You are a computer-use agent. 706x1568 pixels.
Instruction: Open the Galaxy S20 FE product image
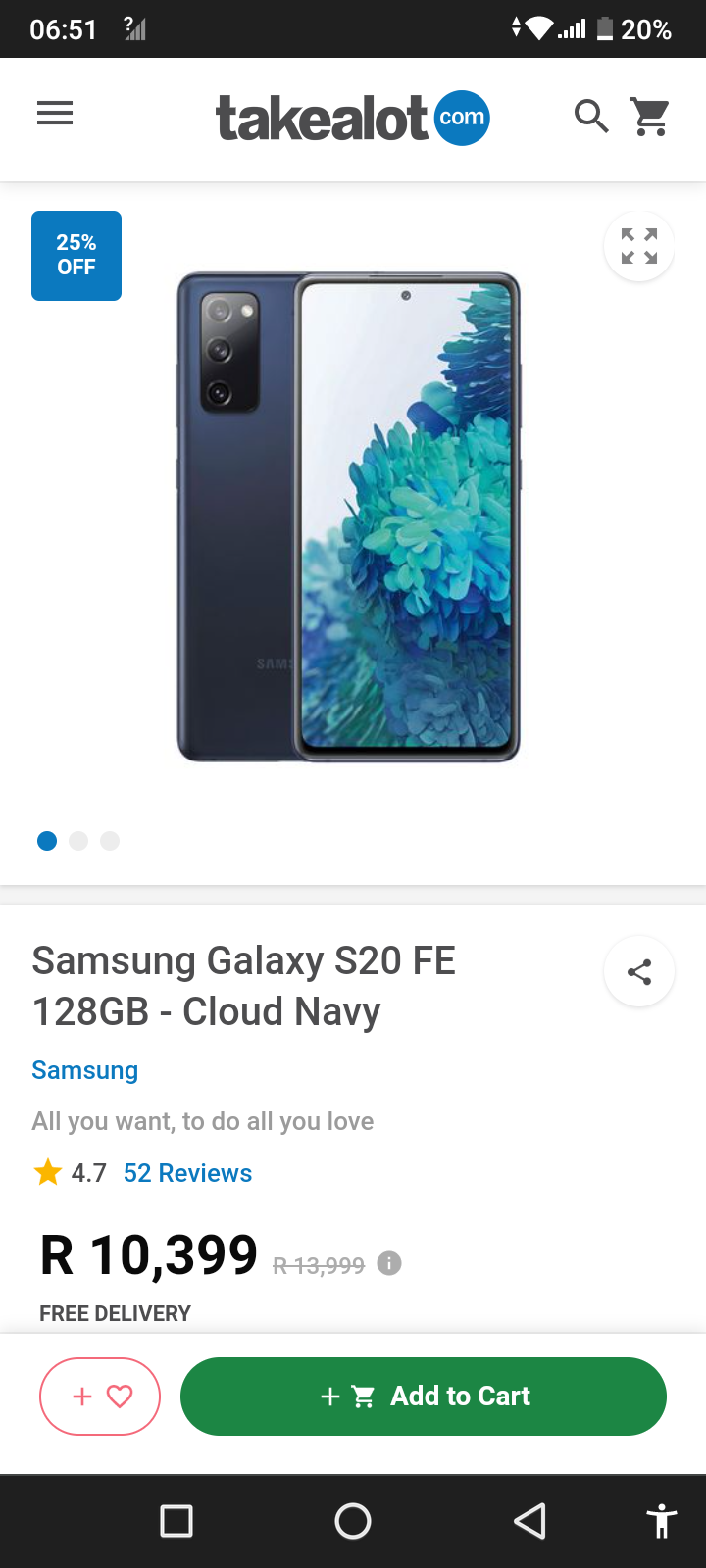pos(348,517)
